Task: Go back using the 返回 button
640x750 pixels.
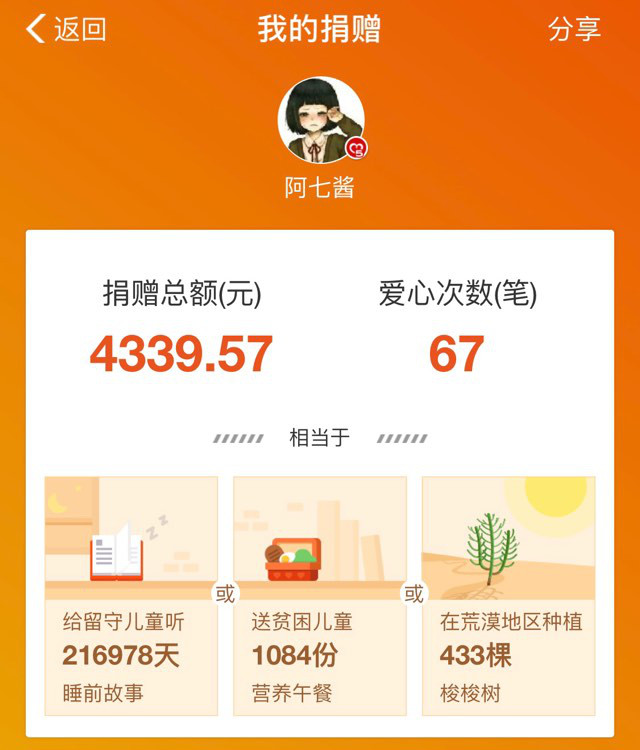Action: click(x=66, y=29)
